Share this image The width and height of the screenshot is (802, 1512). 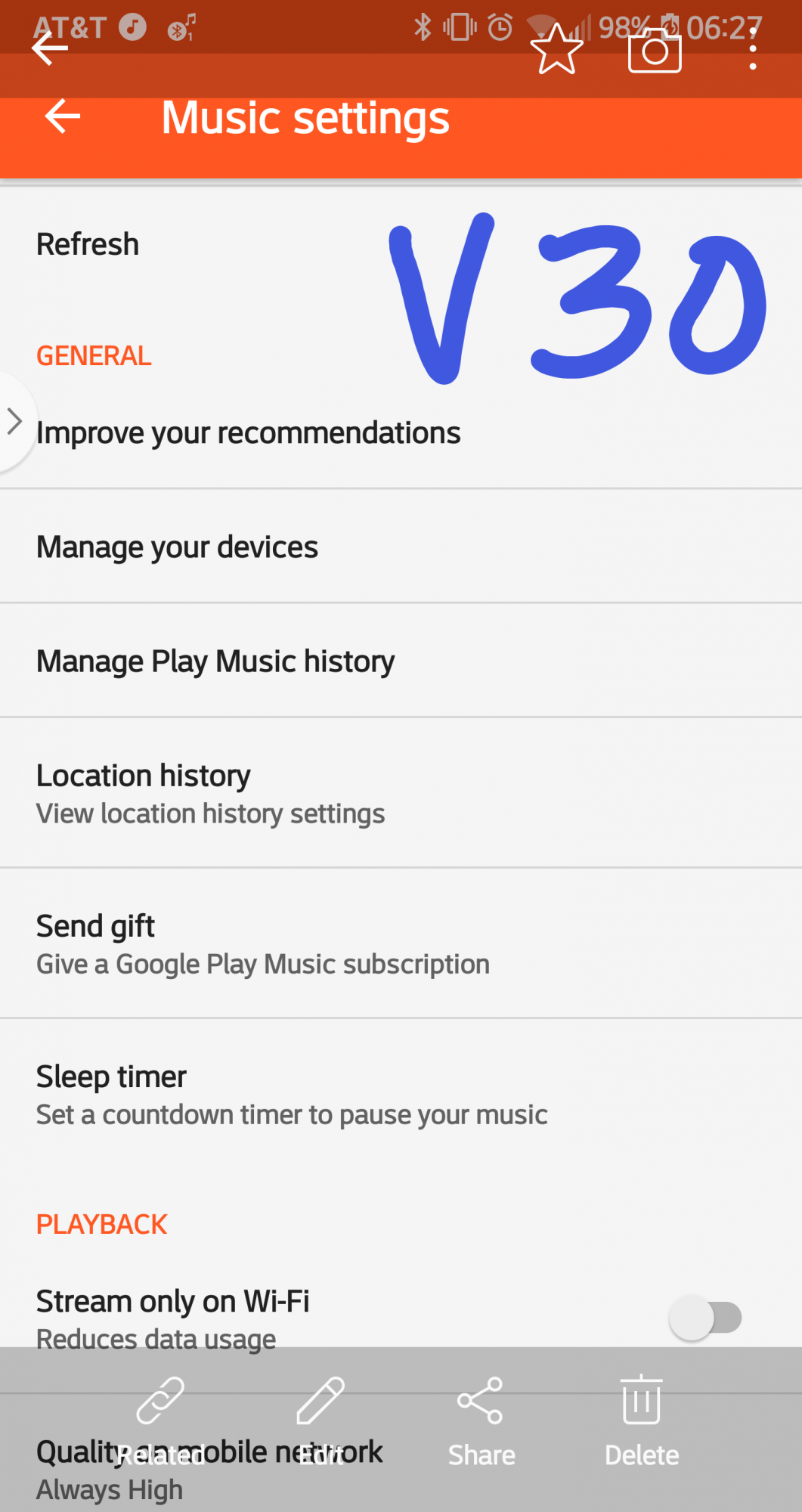coord(481,1420)
